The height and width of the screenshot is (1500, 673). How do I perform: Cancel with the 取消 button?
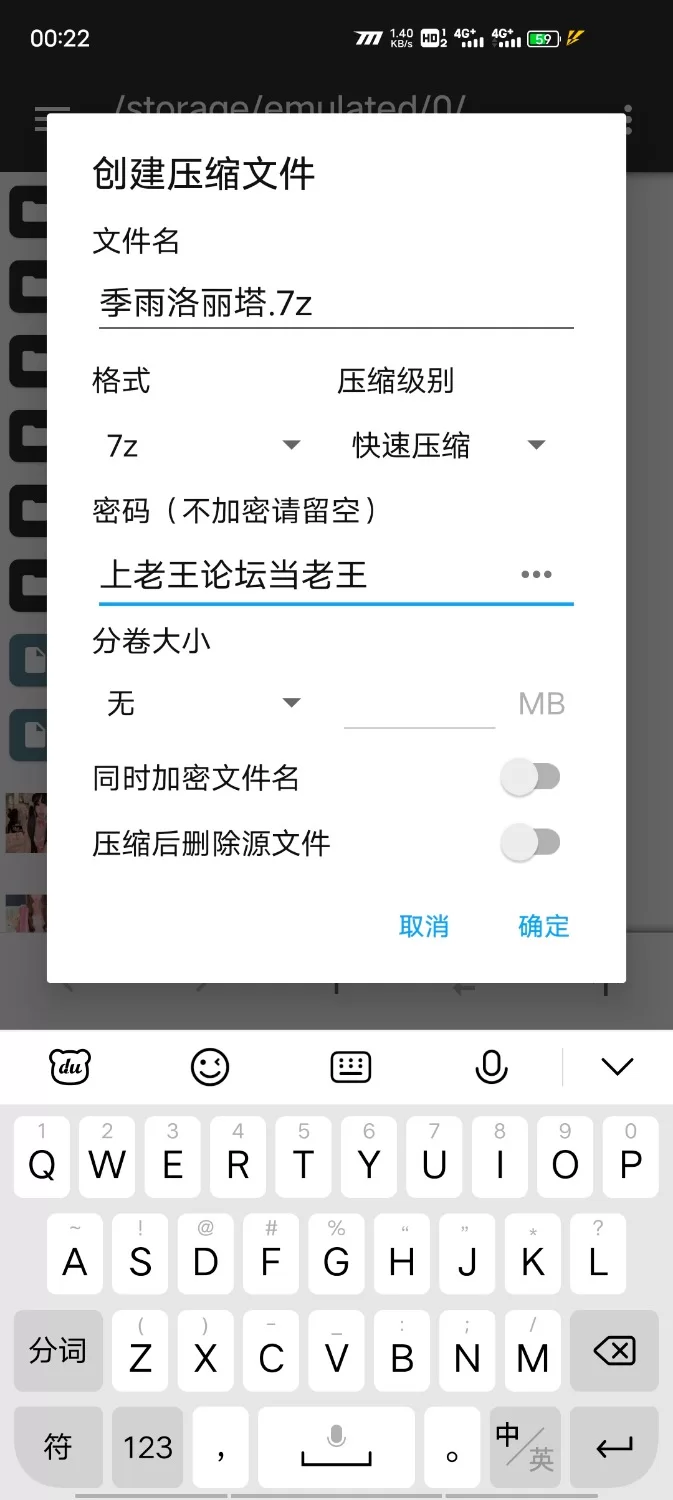tap(424, 926)
